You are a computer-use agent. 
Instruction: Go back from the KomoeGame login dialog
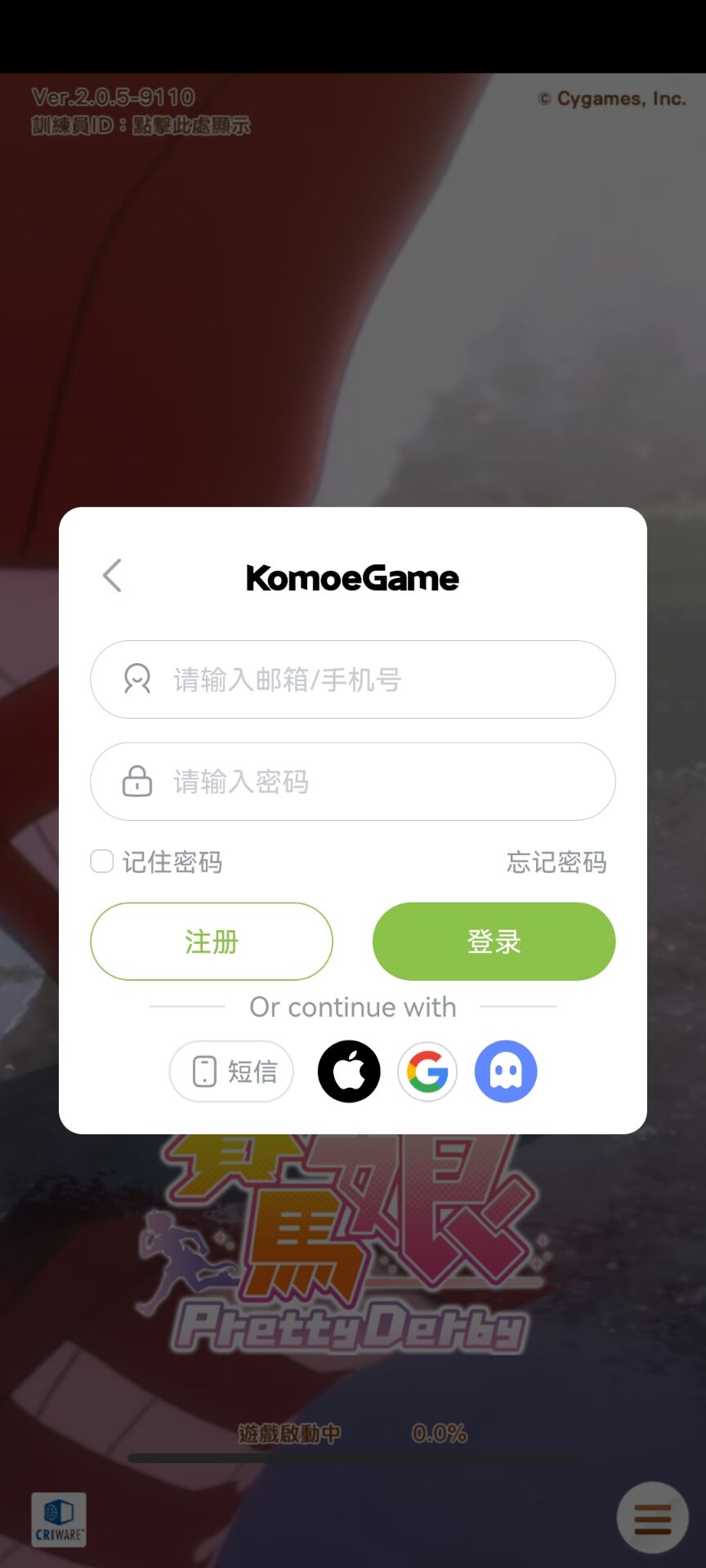point(113,576)
